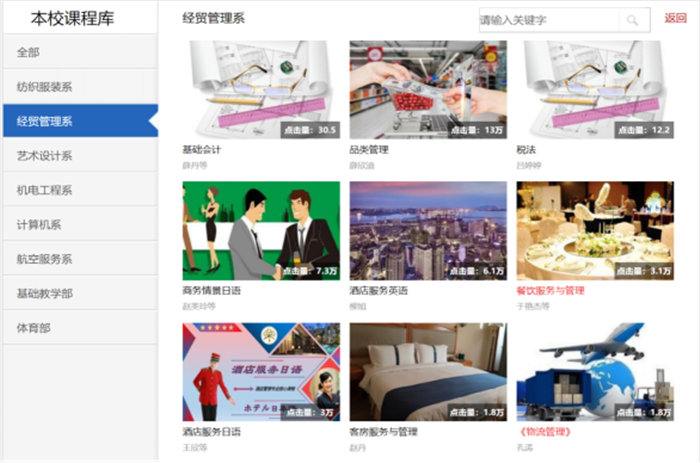Open the 基础会计 course
700x463 pixels.
pyautogui.click(x=260, y=90)
